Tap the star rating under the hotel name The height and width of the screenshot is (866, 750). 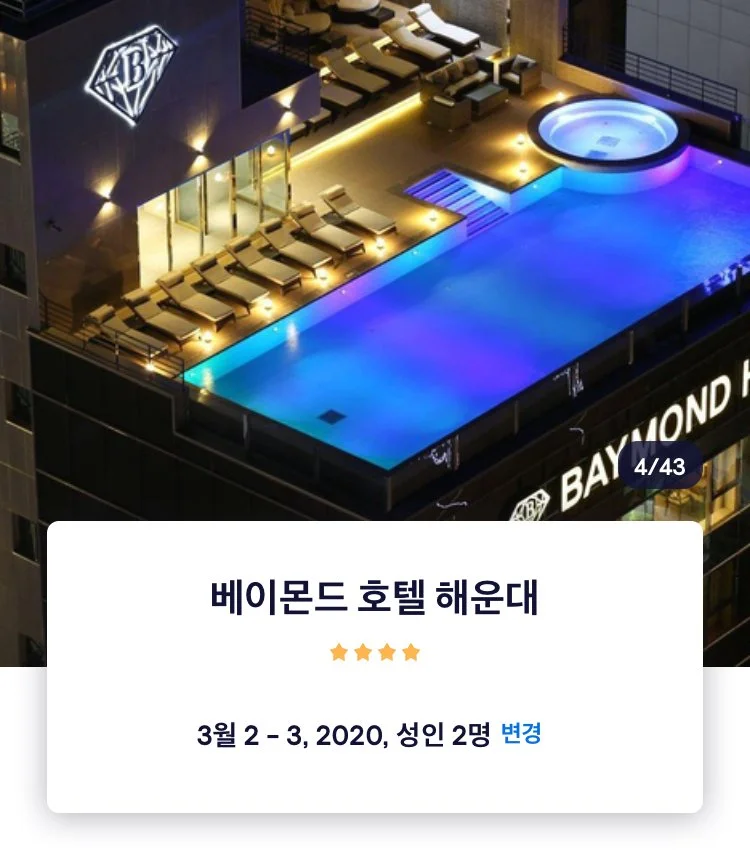377,651
